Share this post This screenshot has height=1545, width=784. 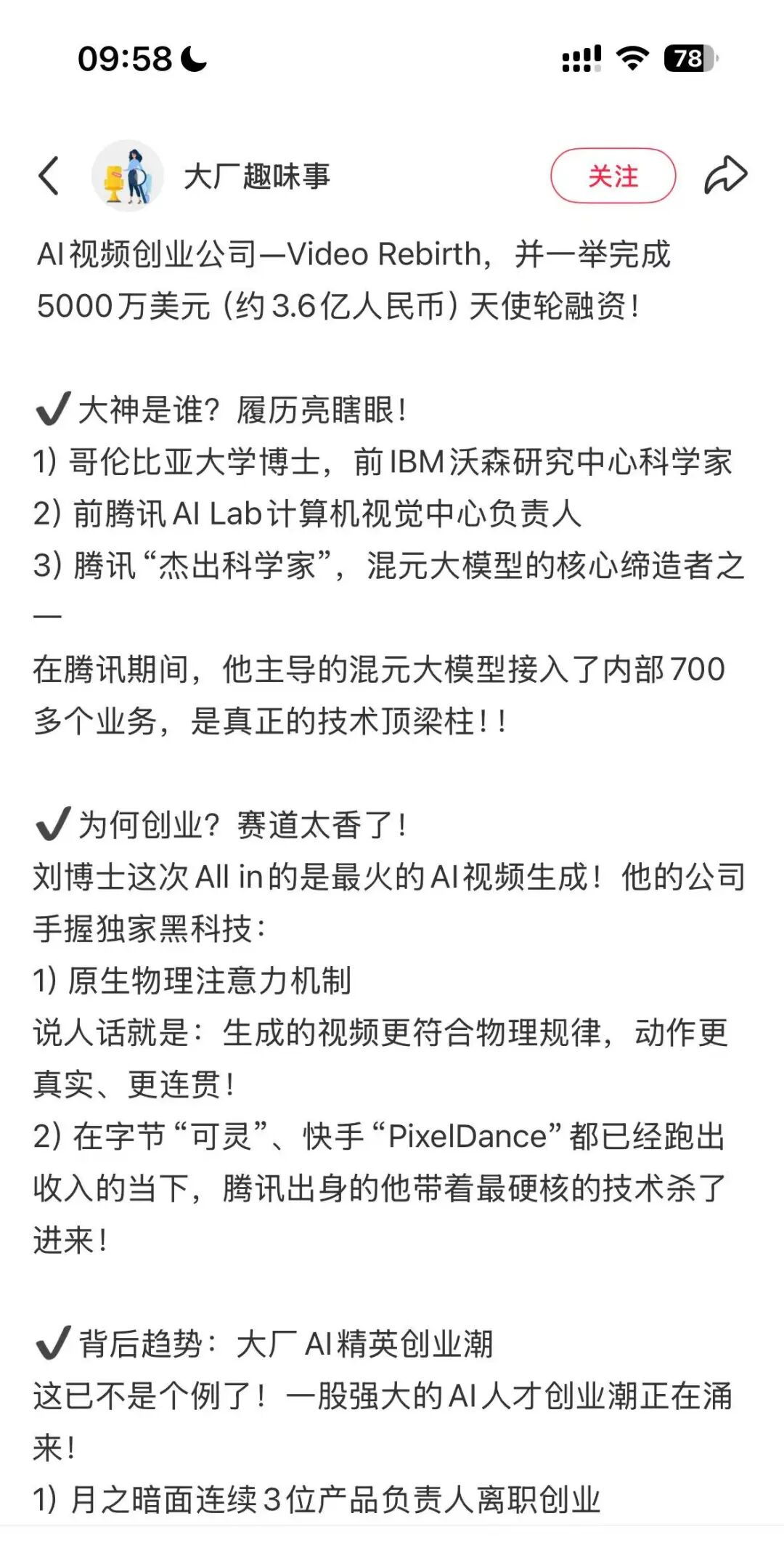coord(725,176)
